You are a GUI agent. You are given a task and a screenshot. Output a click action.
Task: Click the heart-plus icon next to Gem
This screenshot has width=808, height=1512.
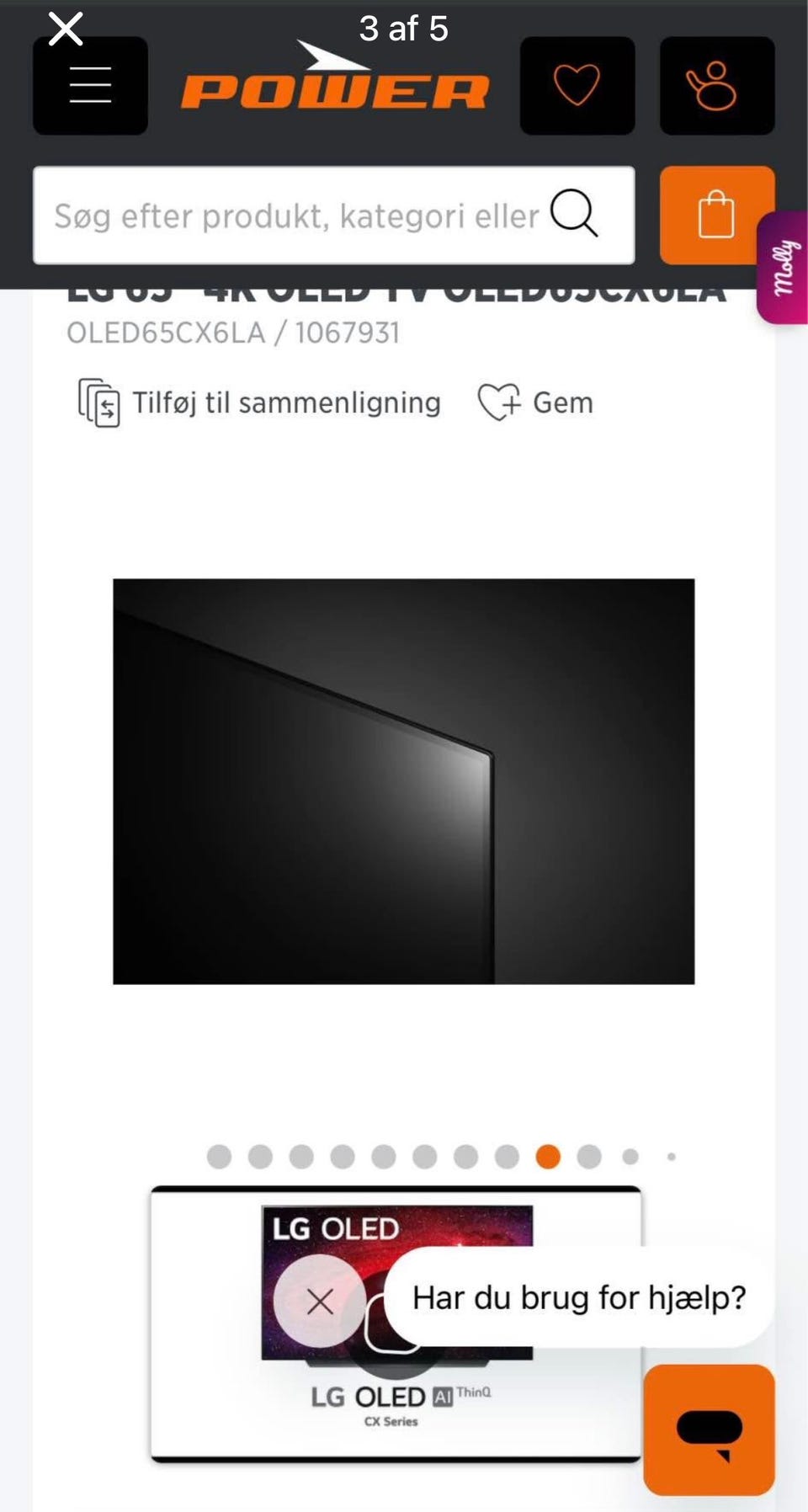click(x=500, y=402)
